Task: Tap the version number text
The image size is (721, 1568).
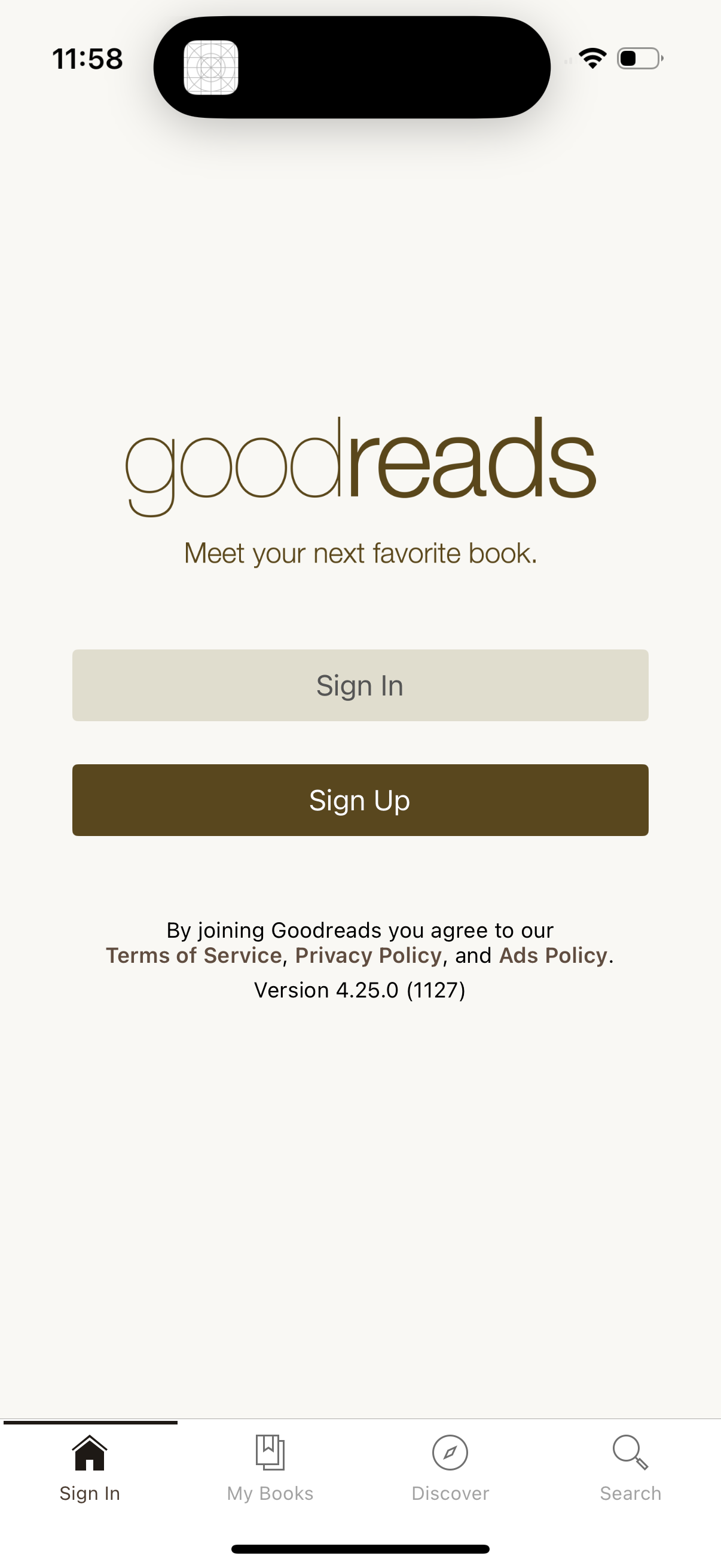Action: pos(360,990)
